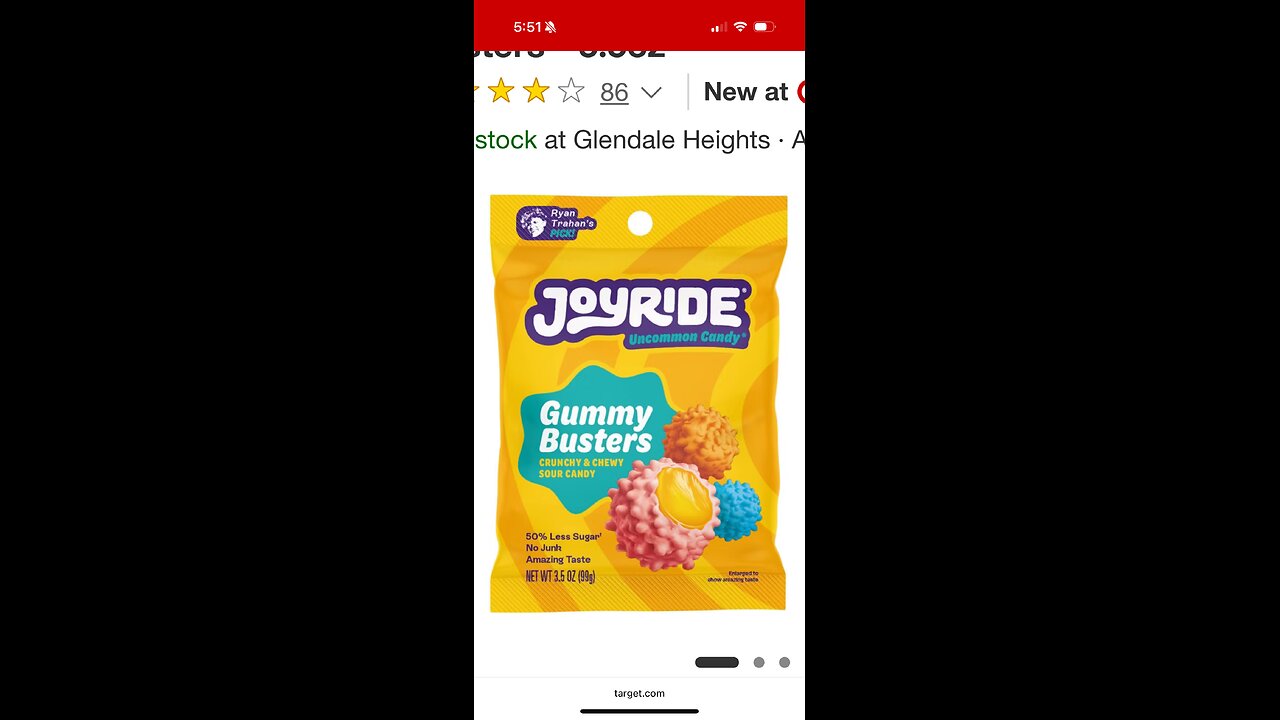1280x720 pixels.
Task: Select the second image indicator dot
Action: 759,662
